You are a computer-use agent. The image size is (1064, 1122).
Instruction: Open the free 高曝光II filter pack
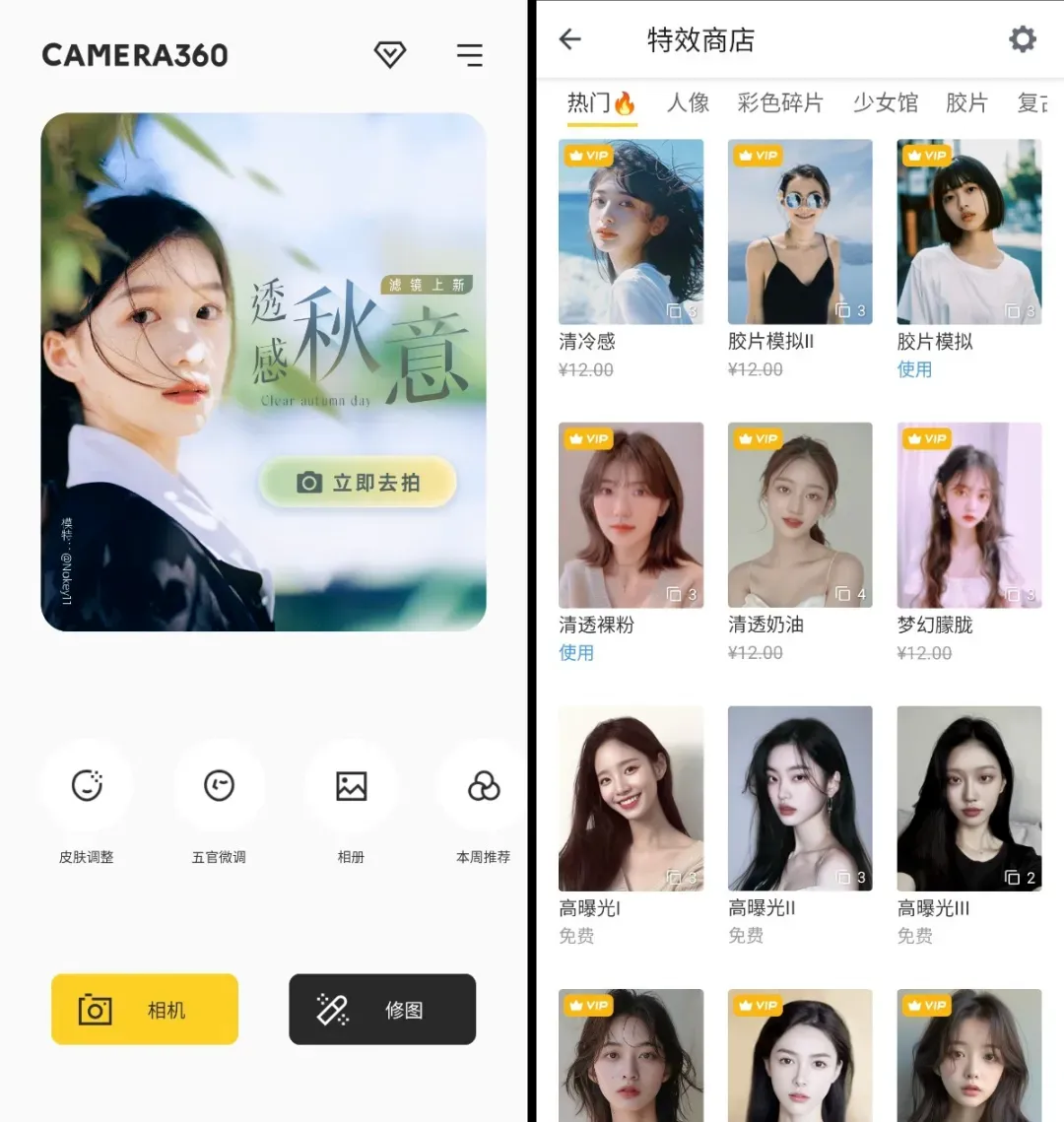800,799
